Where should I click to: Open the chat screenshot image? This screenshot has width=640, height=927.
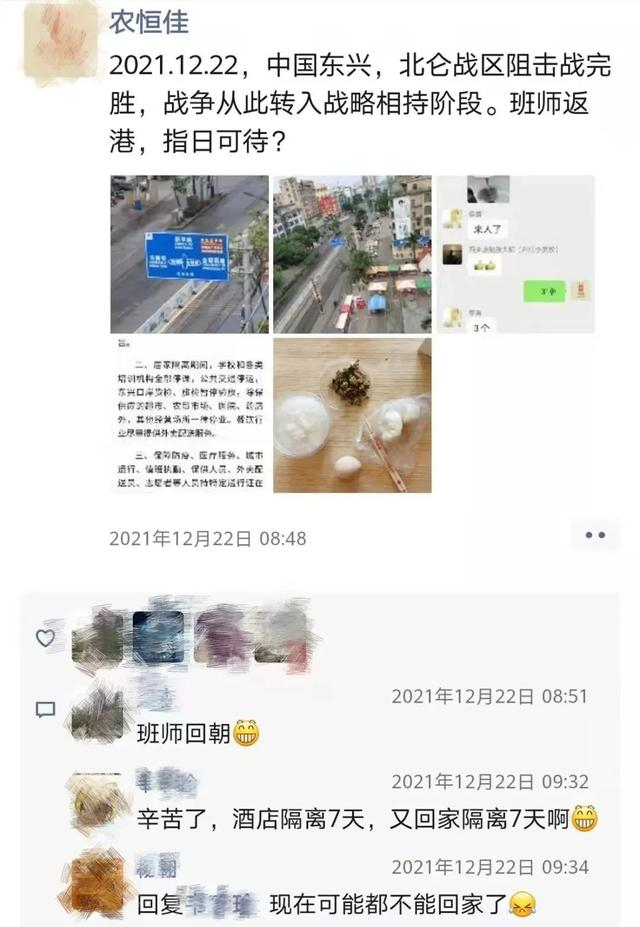coord(515,254)
